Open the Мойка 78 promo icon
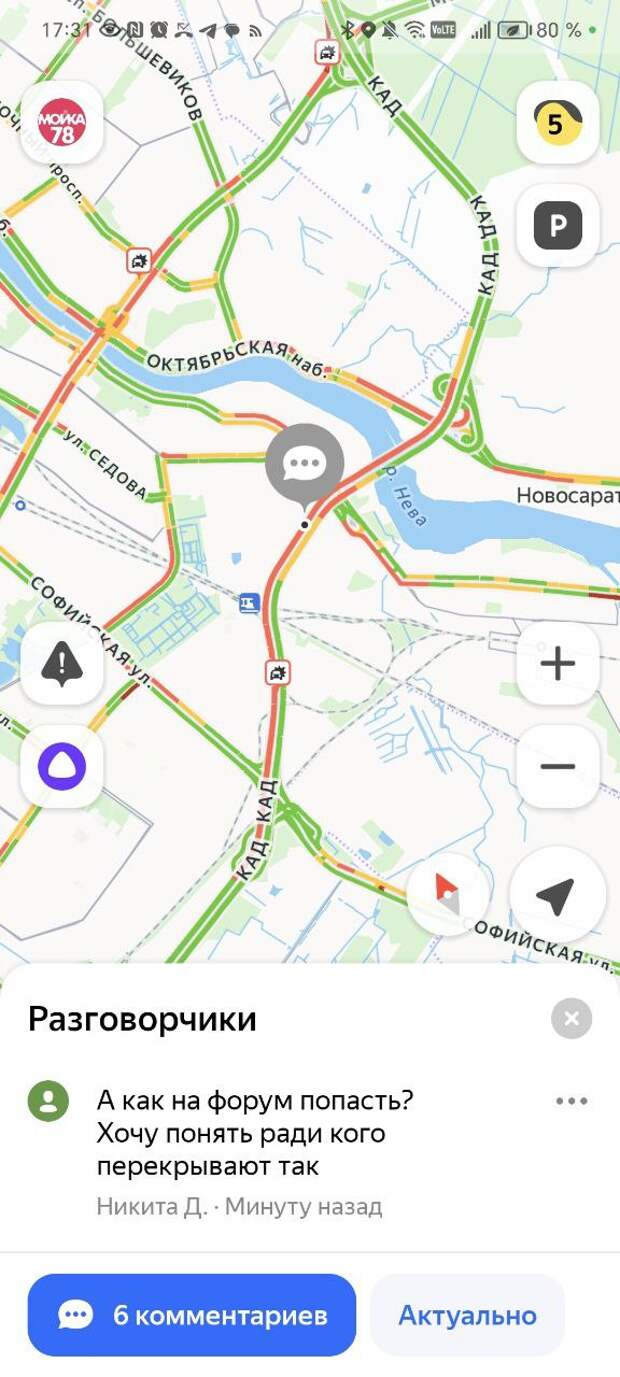This screenshot has height=1377, width=620. (62, 122)
